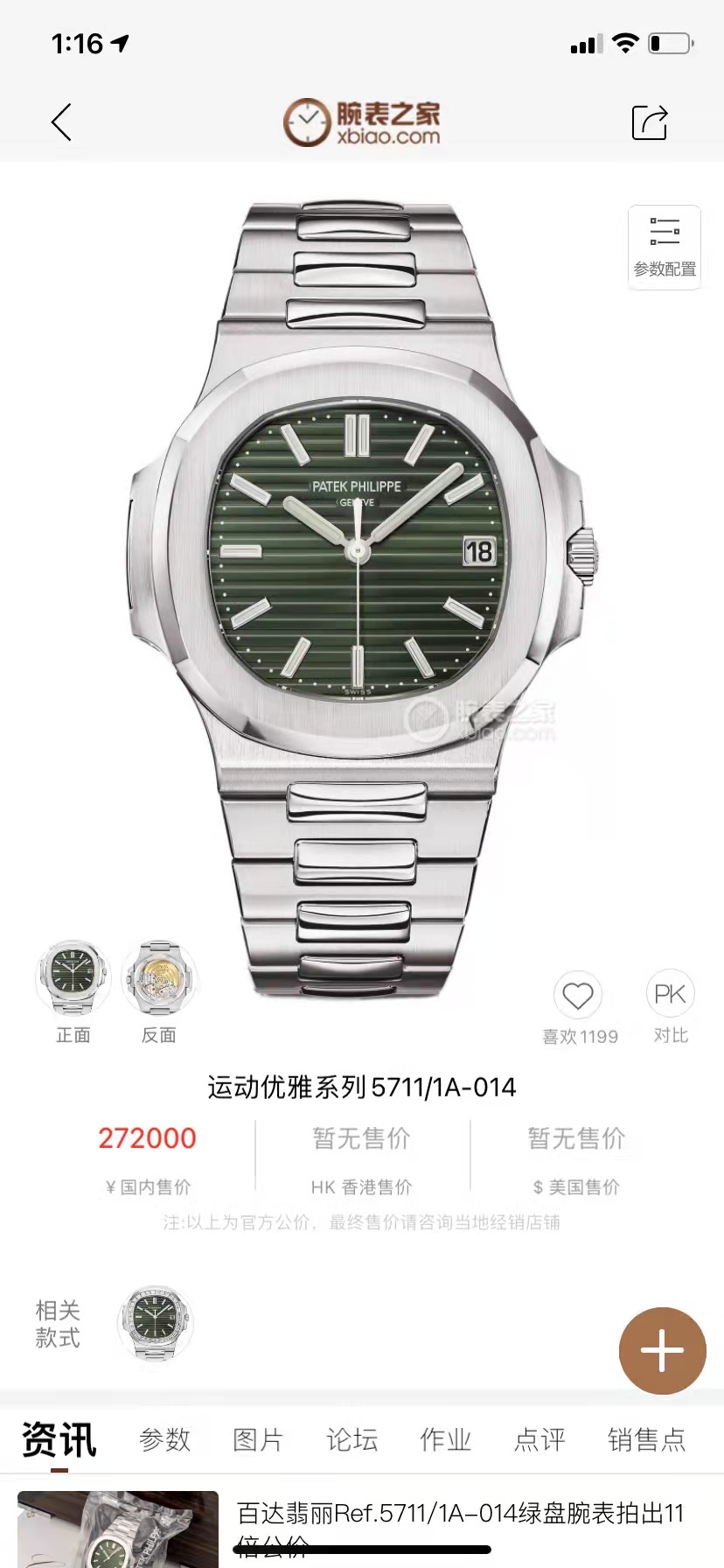
Task: Tap the orange plus floating action button
Action: pyautogui.click(x=662, y=1351)
